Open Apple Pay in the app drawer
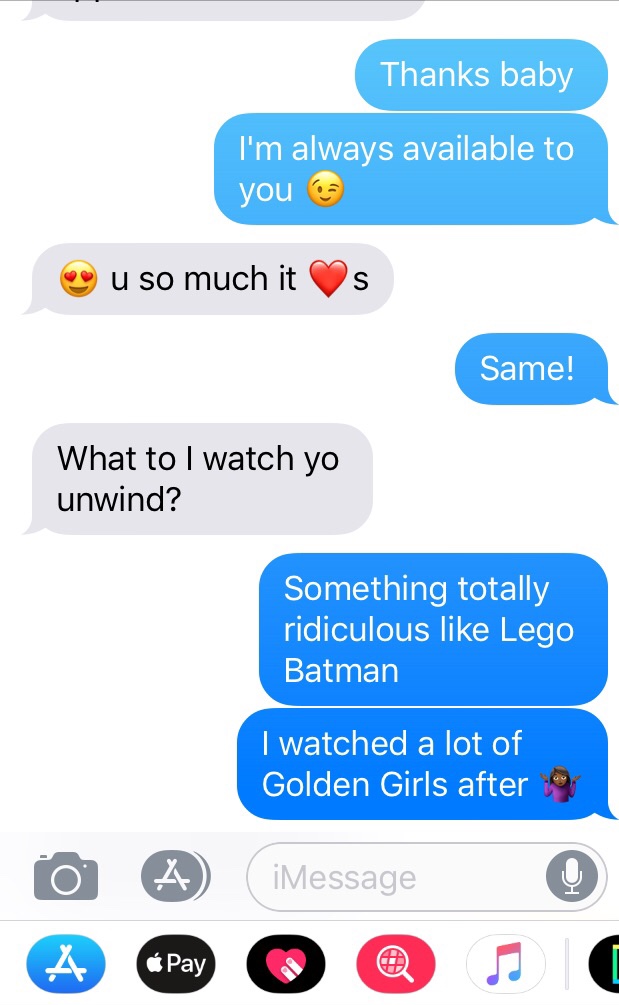 pyautogui.click(x=176, y=963)
